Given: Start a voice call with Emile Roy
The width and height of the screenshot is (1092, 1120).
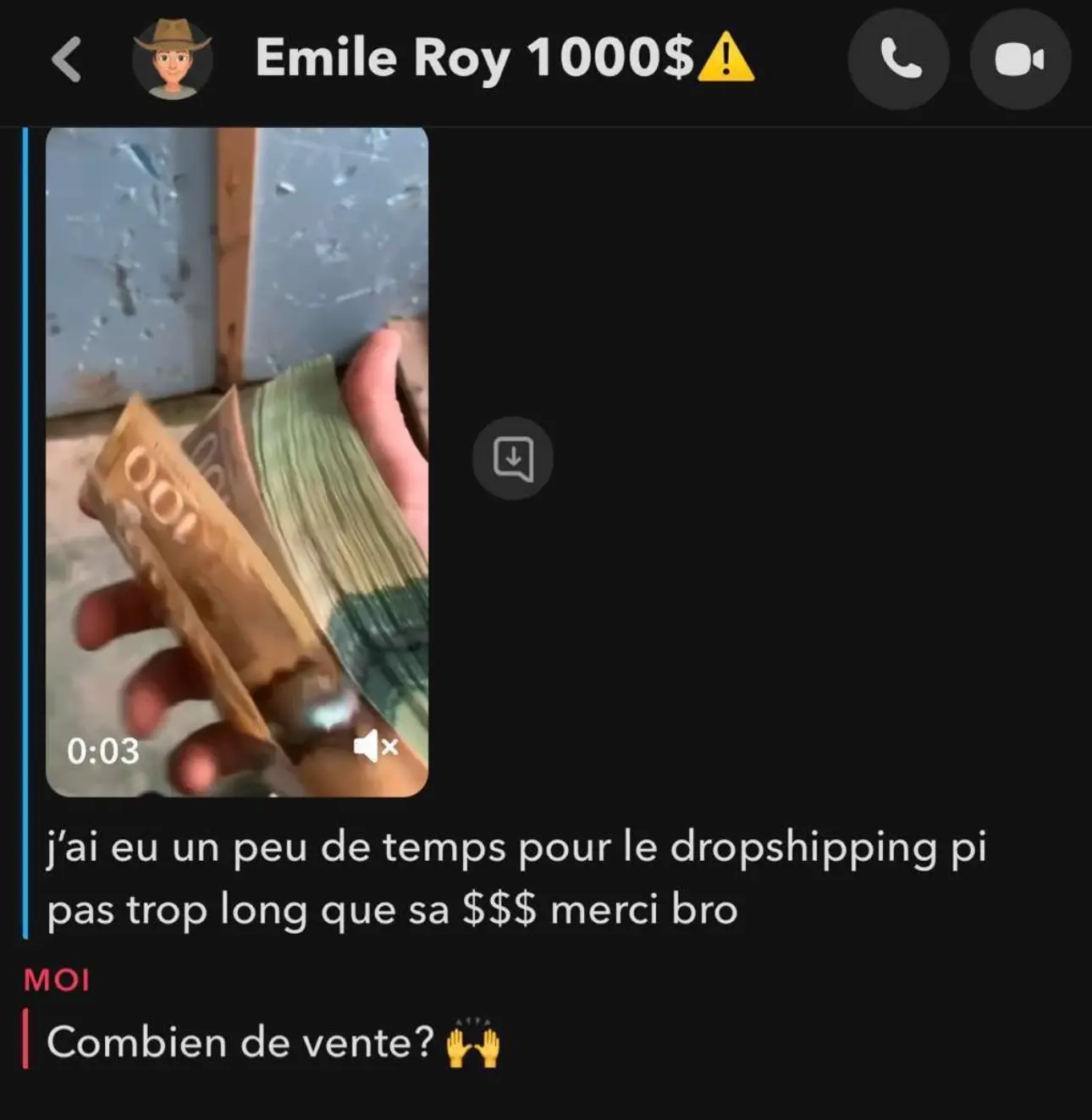Looking at the screenshot, I should pos(899,59).
